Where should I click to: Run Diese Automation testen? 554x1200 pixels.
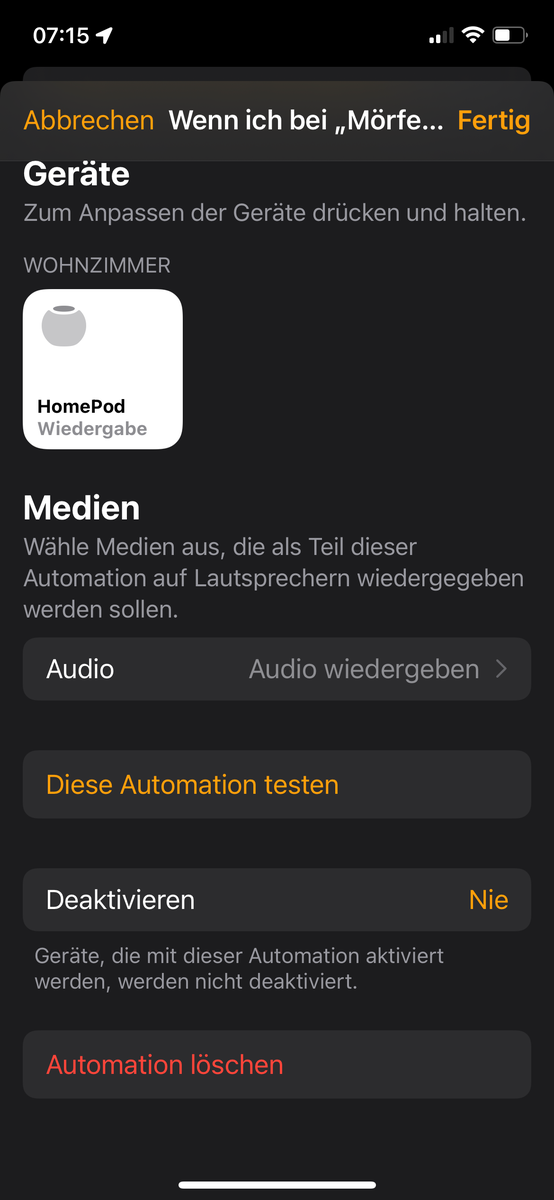tap(277, 785)
